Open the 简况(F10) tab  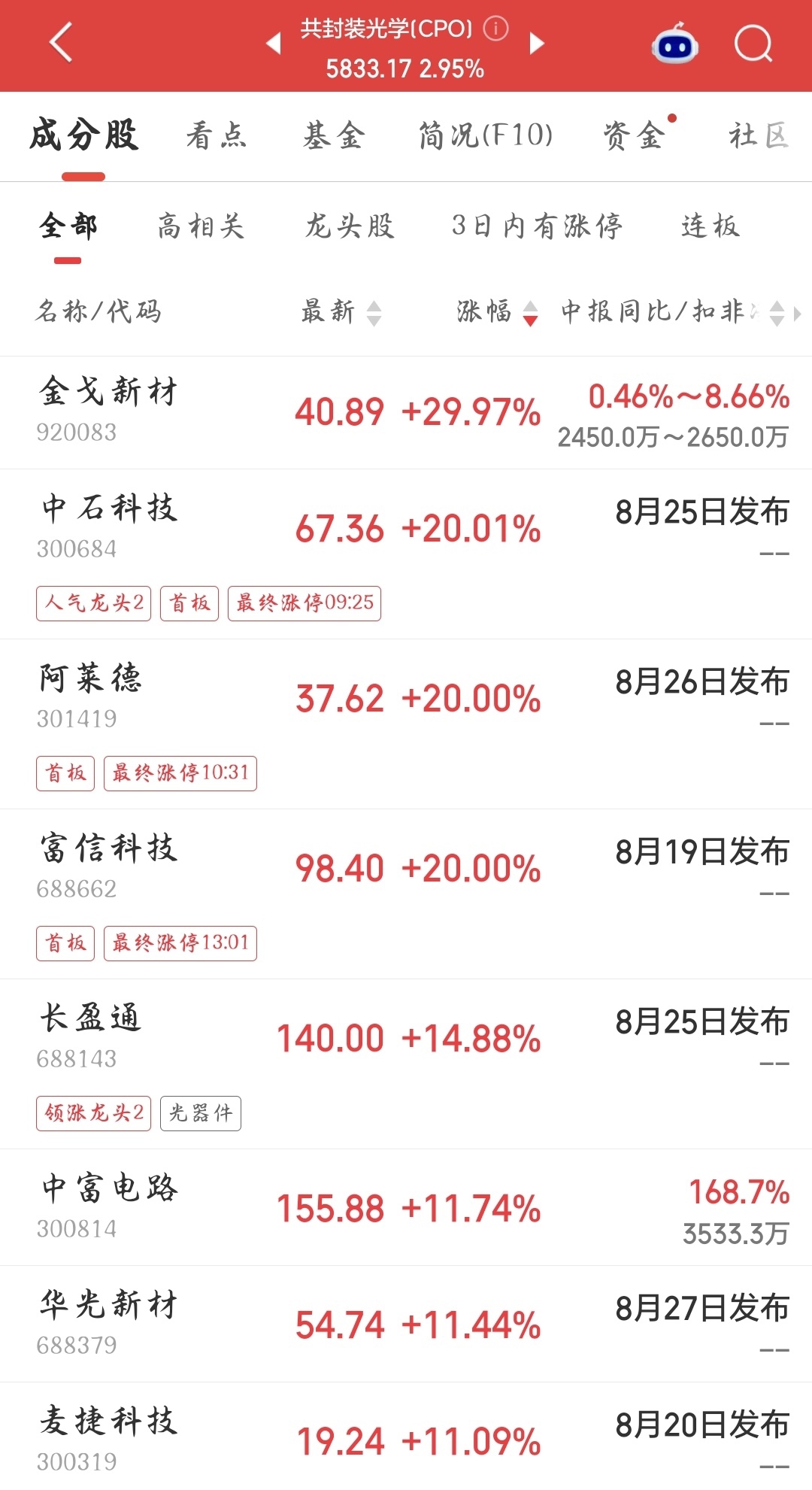(486, 136)
